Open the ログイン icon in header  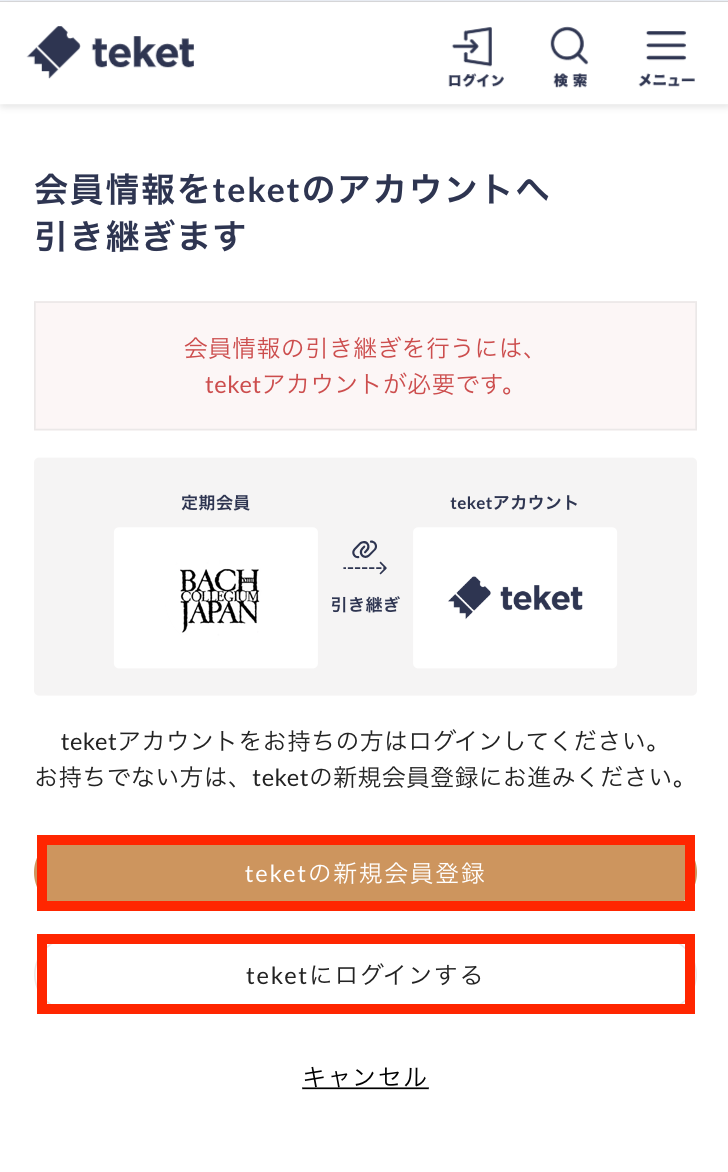click(475, 56)
